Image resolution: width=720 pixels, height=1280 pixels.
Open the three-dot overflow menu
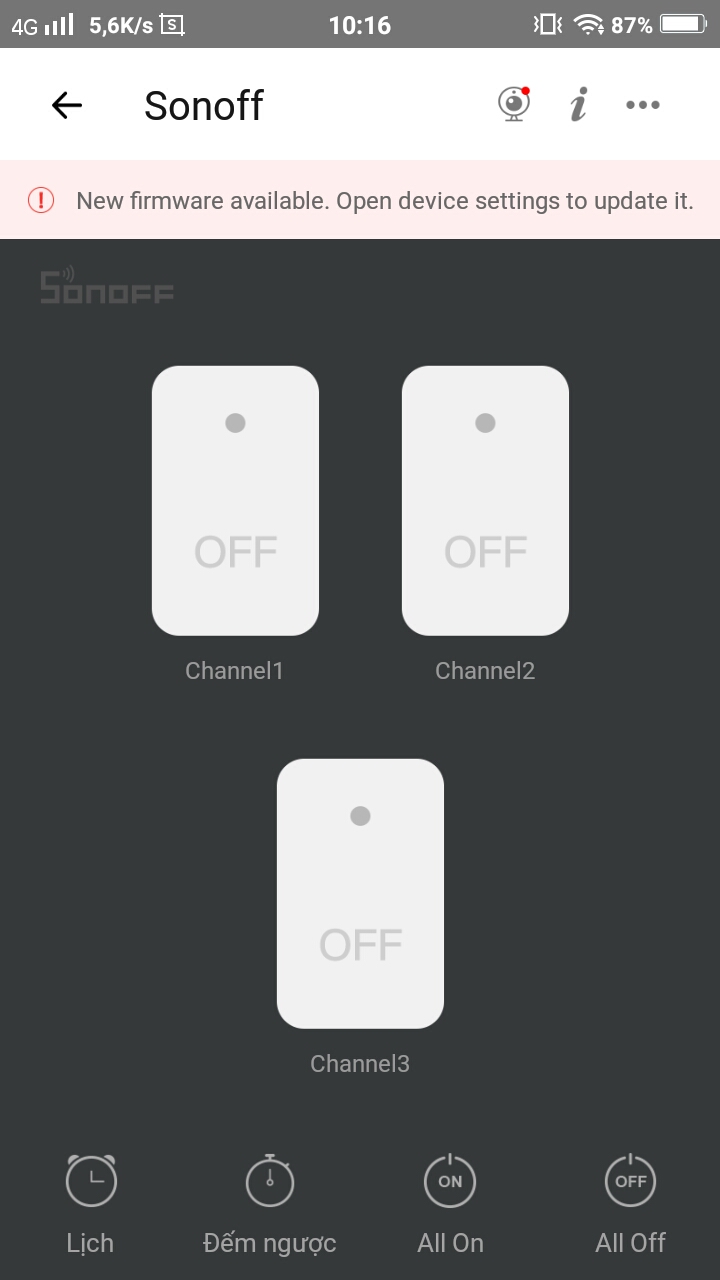point(643,105)
